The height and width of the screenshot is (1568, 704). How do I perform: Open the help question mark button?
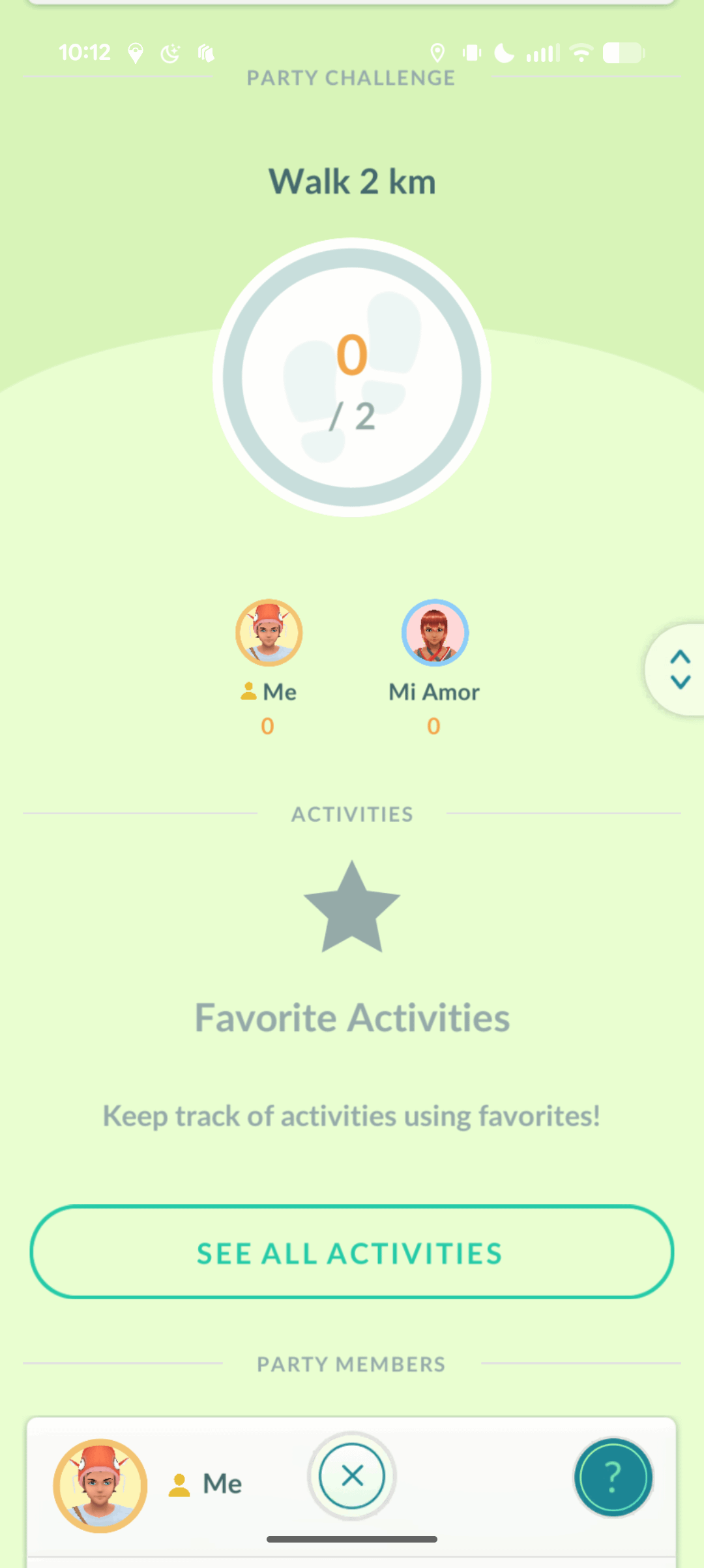click(x=613, y=1477)
